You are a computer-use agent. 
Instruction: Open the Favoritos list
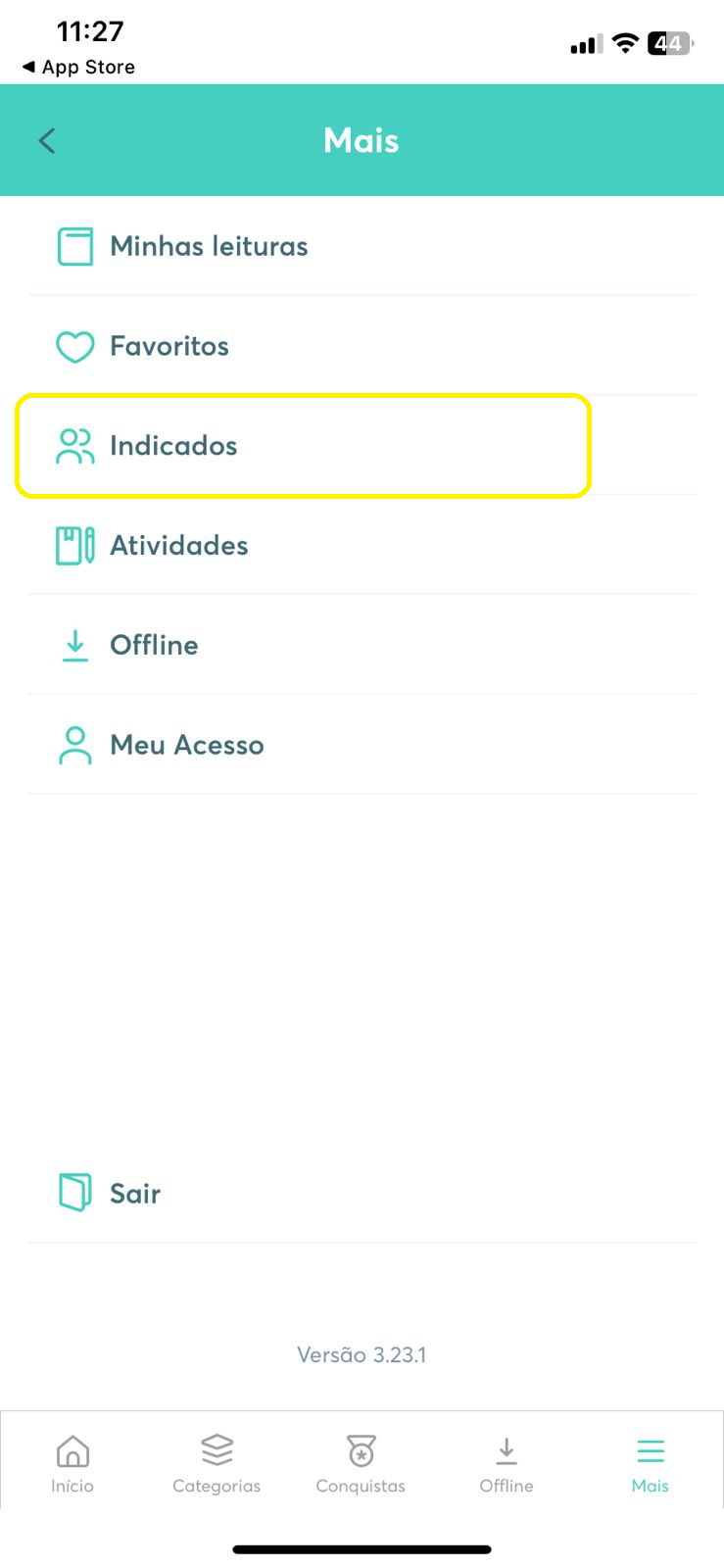[362, 346]
